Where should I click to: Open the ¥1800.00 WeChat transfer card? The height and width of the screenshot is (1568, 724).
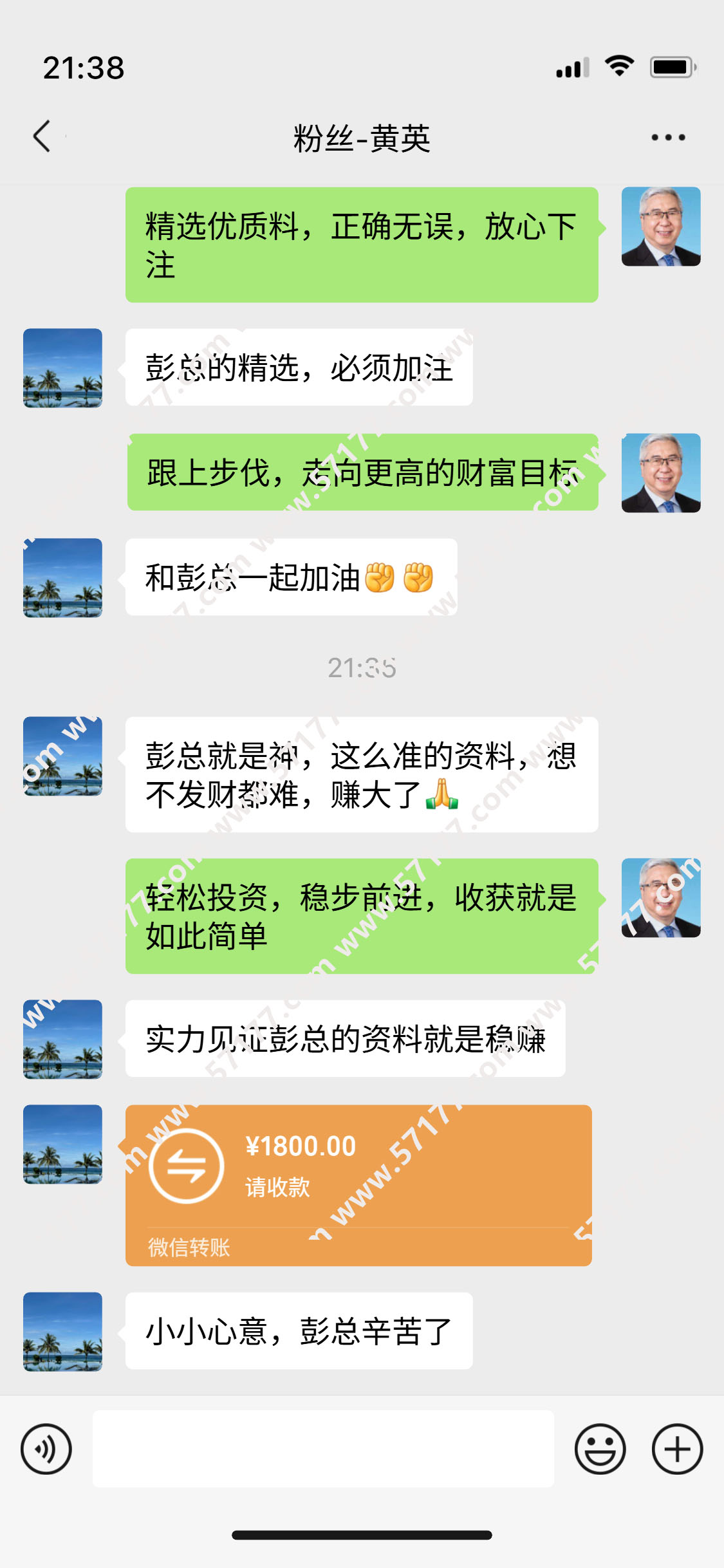(x=358, y=1184)
